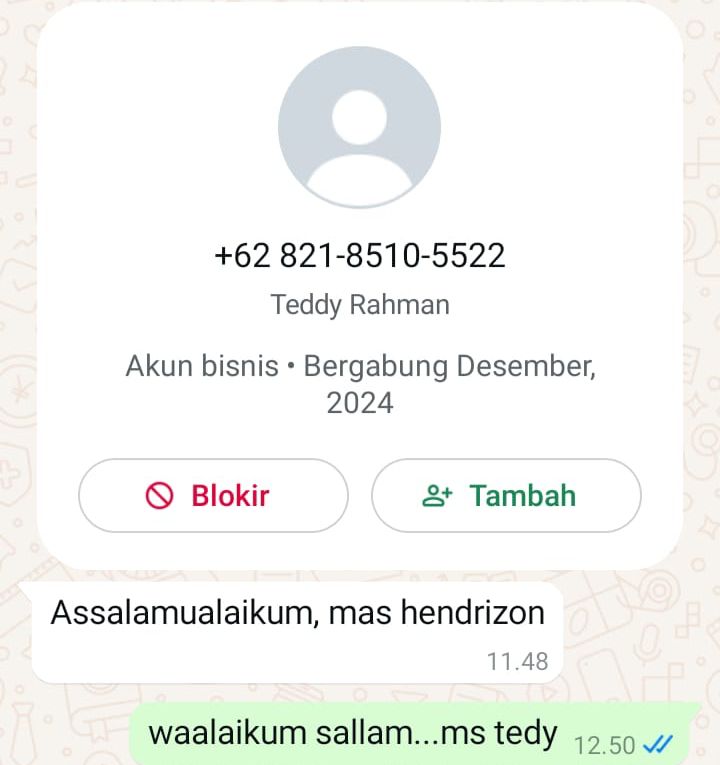Tap the blue double checkmark read receipt
Image resolution: width=720 pixels, height=765 pixels.
(660, 746)
